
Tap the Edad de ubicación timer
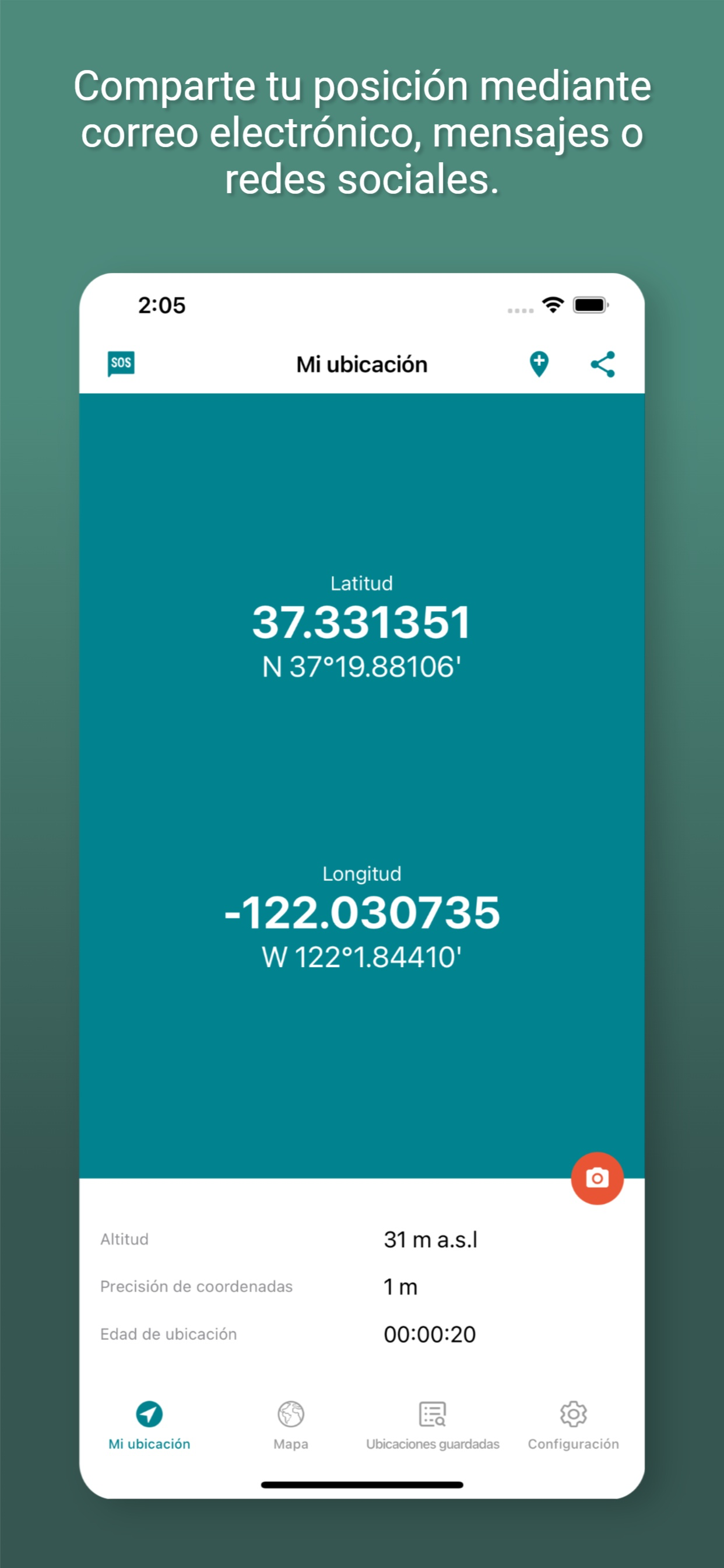click(361, 1333)
